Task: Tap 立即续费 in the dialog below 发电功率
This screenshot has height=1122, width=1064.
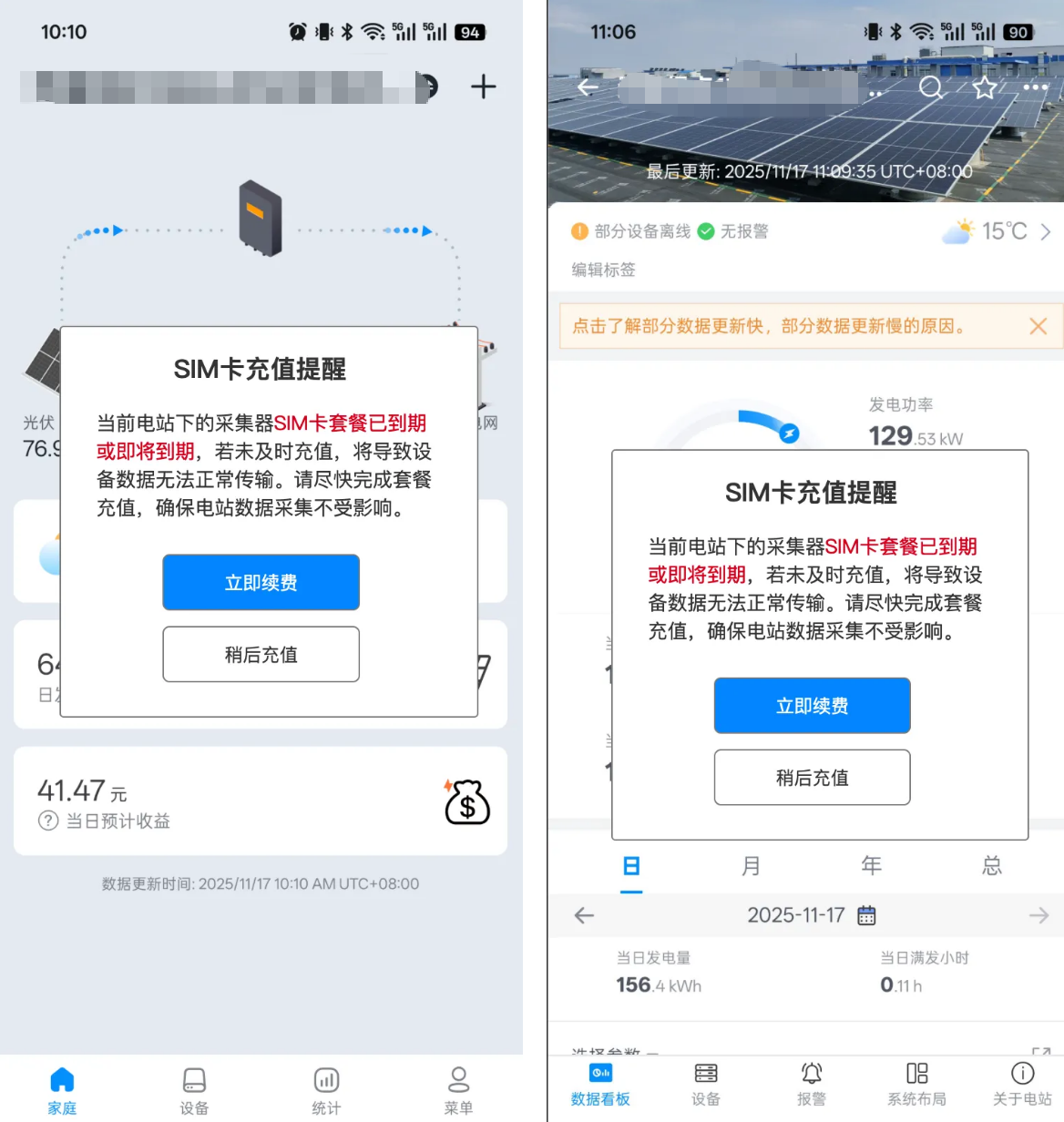Action: click(812, 705)
